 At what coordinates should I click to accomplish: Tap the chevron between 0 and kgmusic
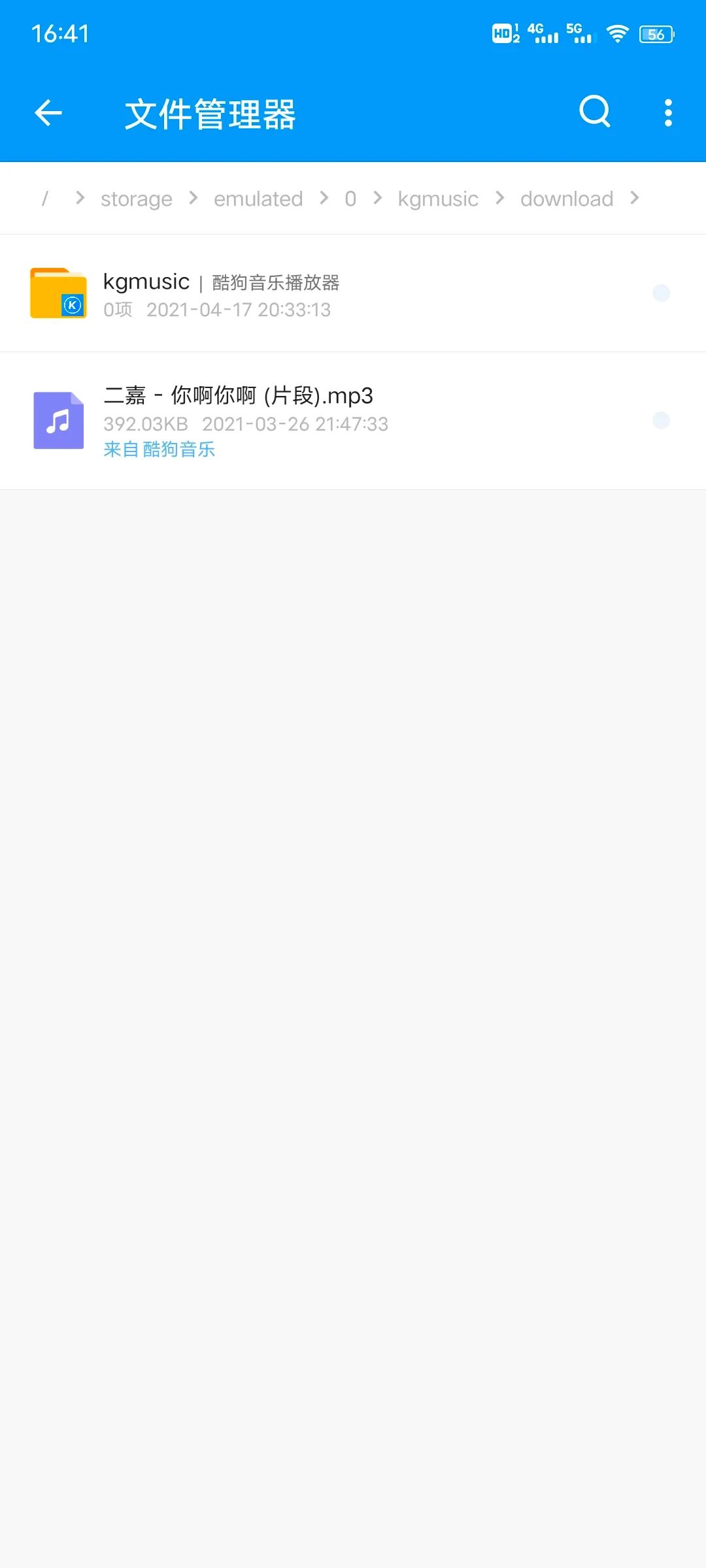click(377, 199)
